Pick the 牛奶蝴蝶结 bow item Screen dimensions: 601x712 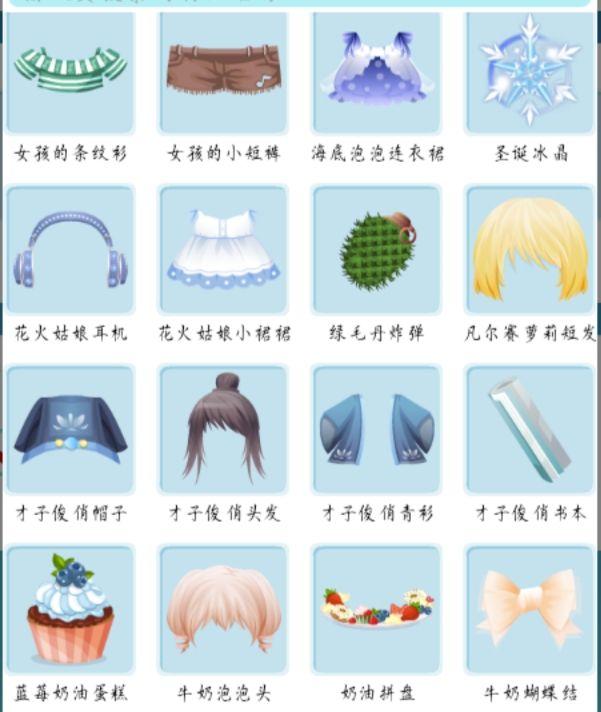529,609
